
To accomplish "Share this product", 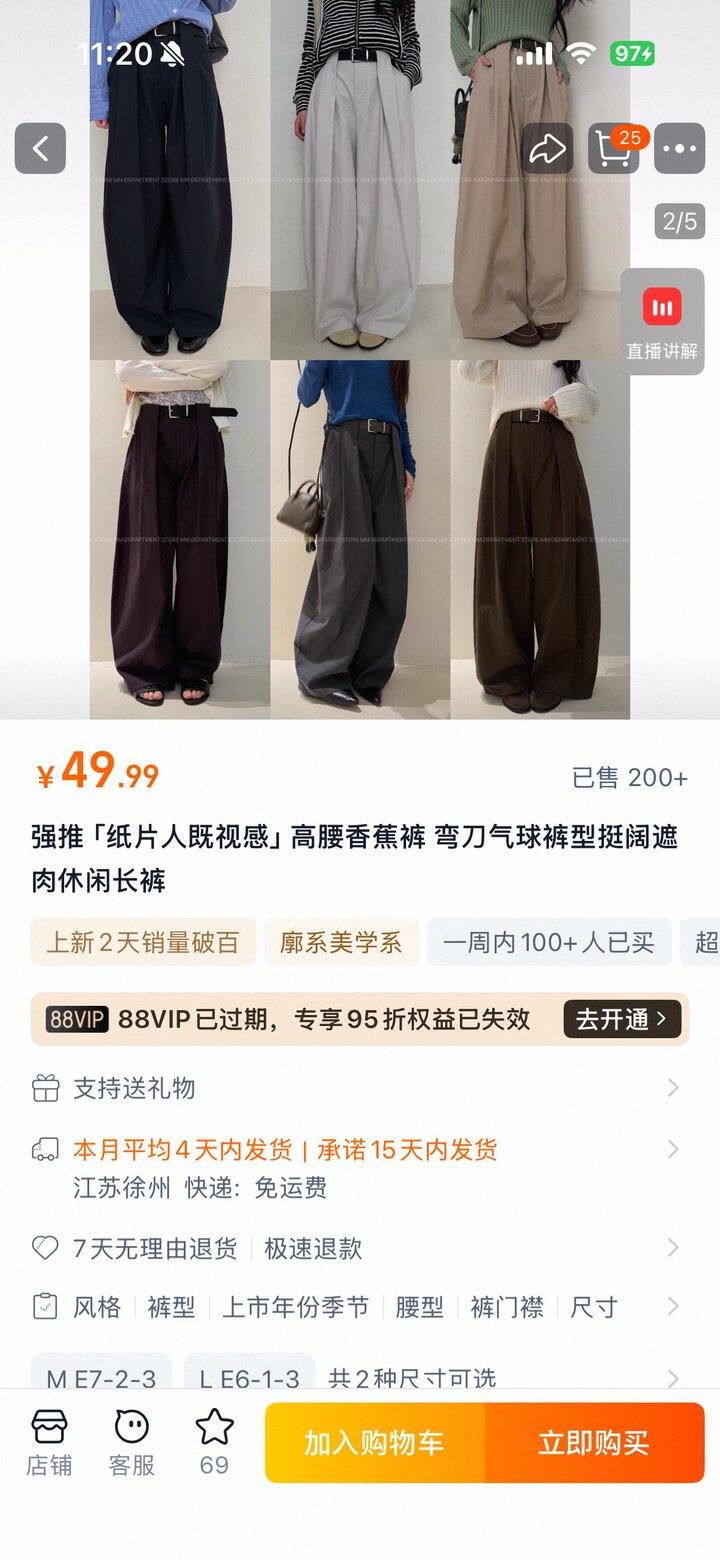I will pyautogui.click(x=547, y=149).
